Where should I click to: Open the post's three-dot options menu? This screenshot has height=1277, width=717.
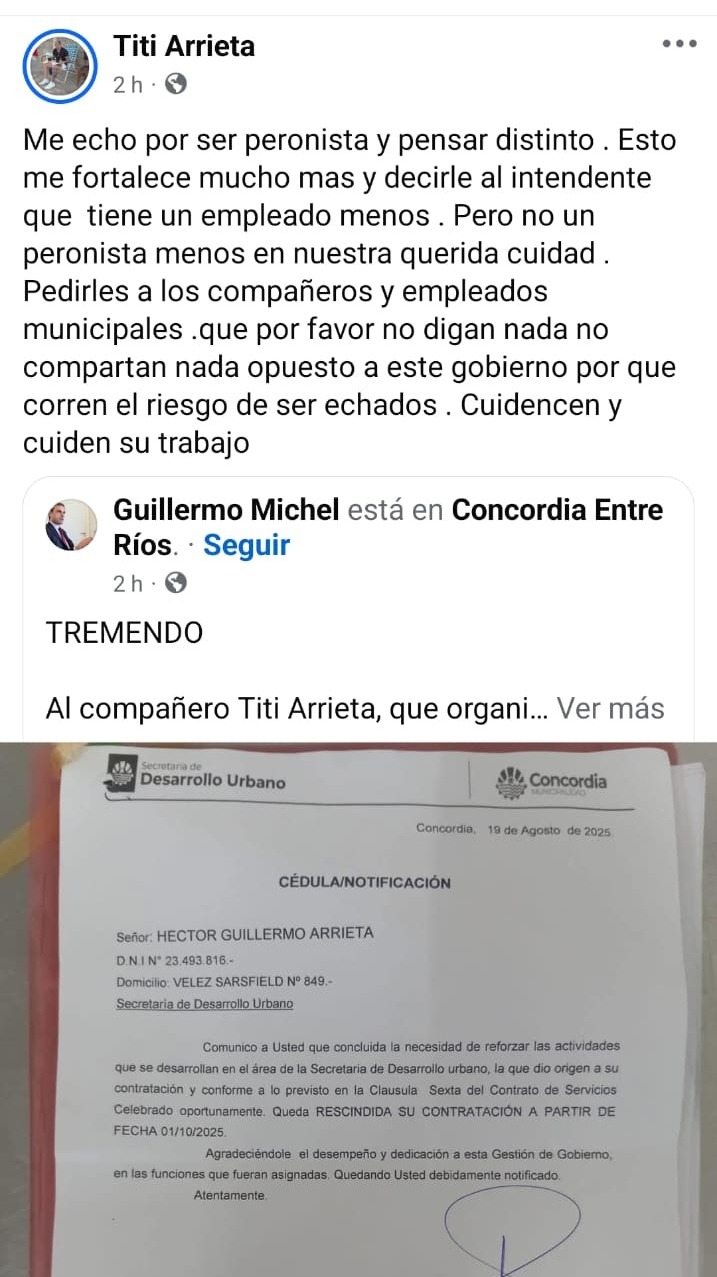679,44
